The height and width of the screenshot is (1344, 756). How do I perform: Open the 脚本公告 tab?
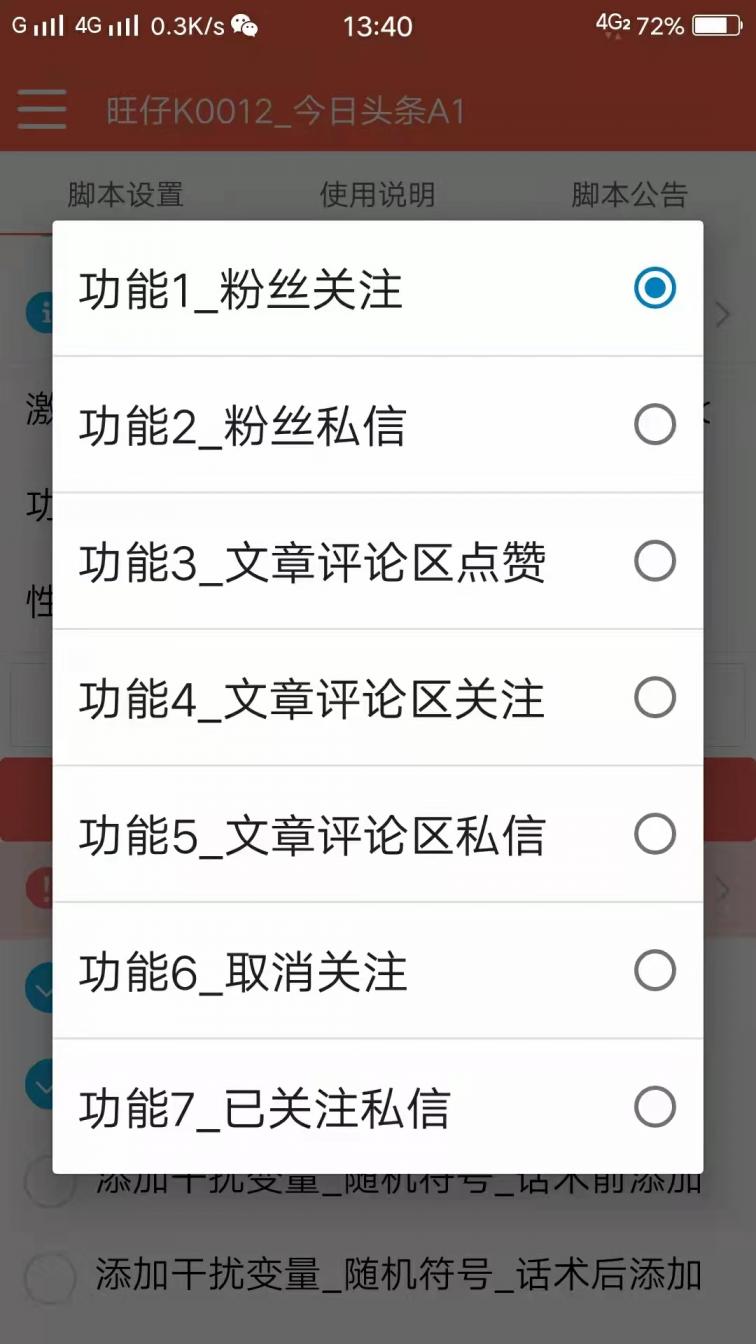(x=629, y=195)
